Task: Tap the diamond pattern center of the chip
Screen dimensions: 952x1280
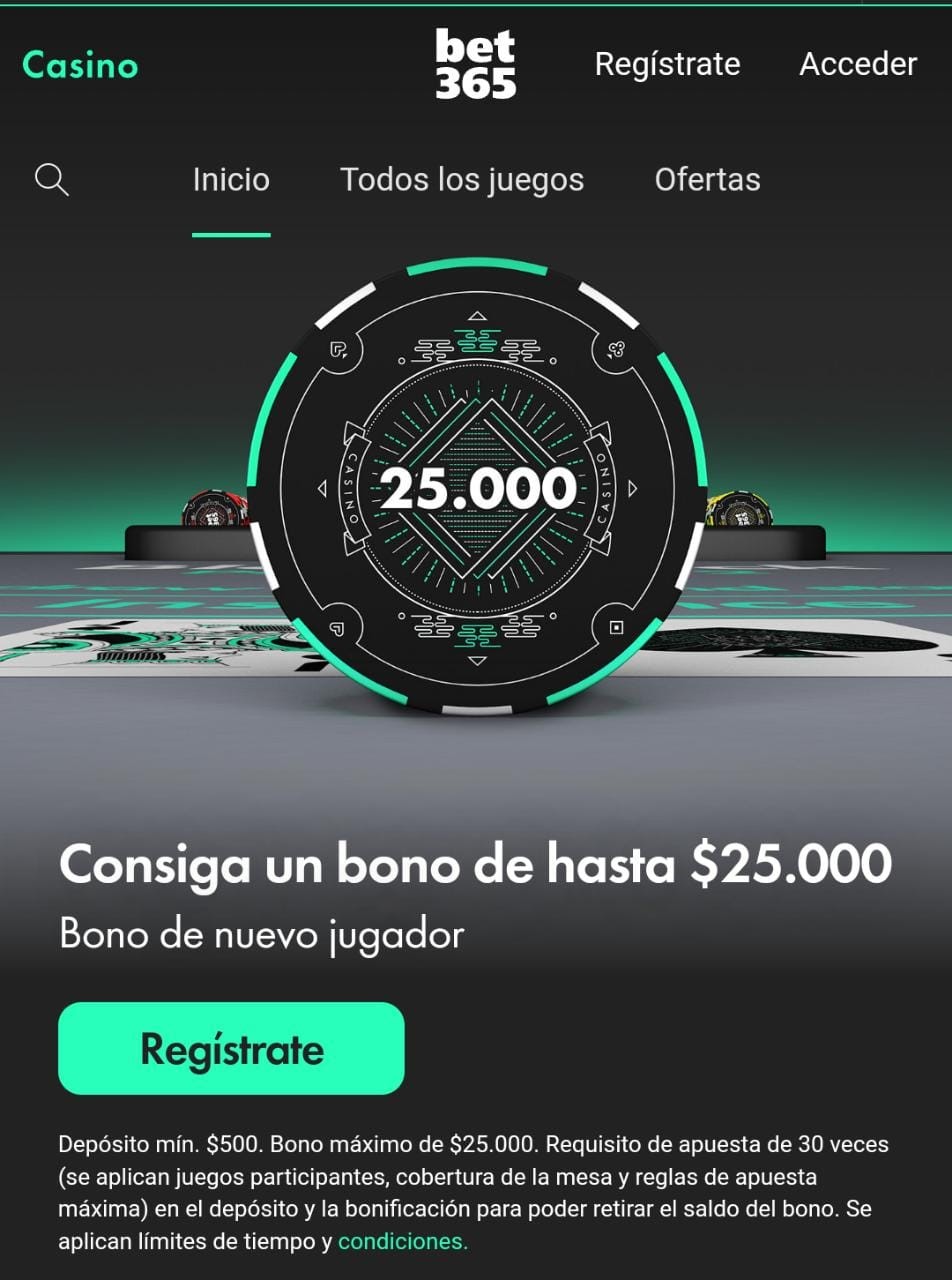Action: pyautogui.click(x=476, y=490)
